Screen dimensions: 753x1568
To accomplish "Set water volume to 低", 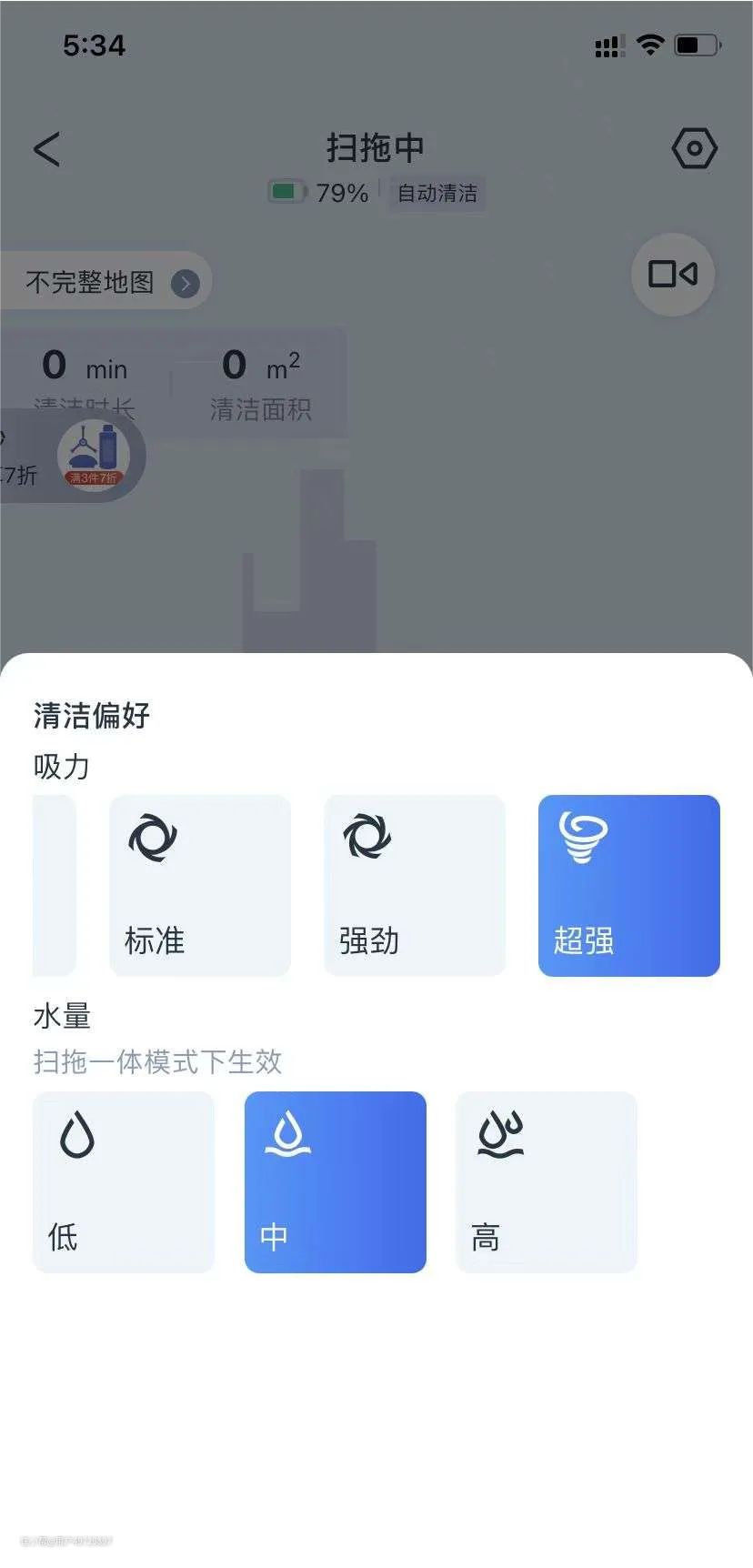I will click(124, 1181).
